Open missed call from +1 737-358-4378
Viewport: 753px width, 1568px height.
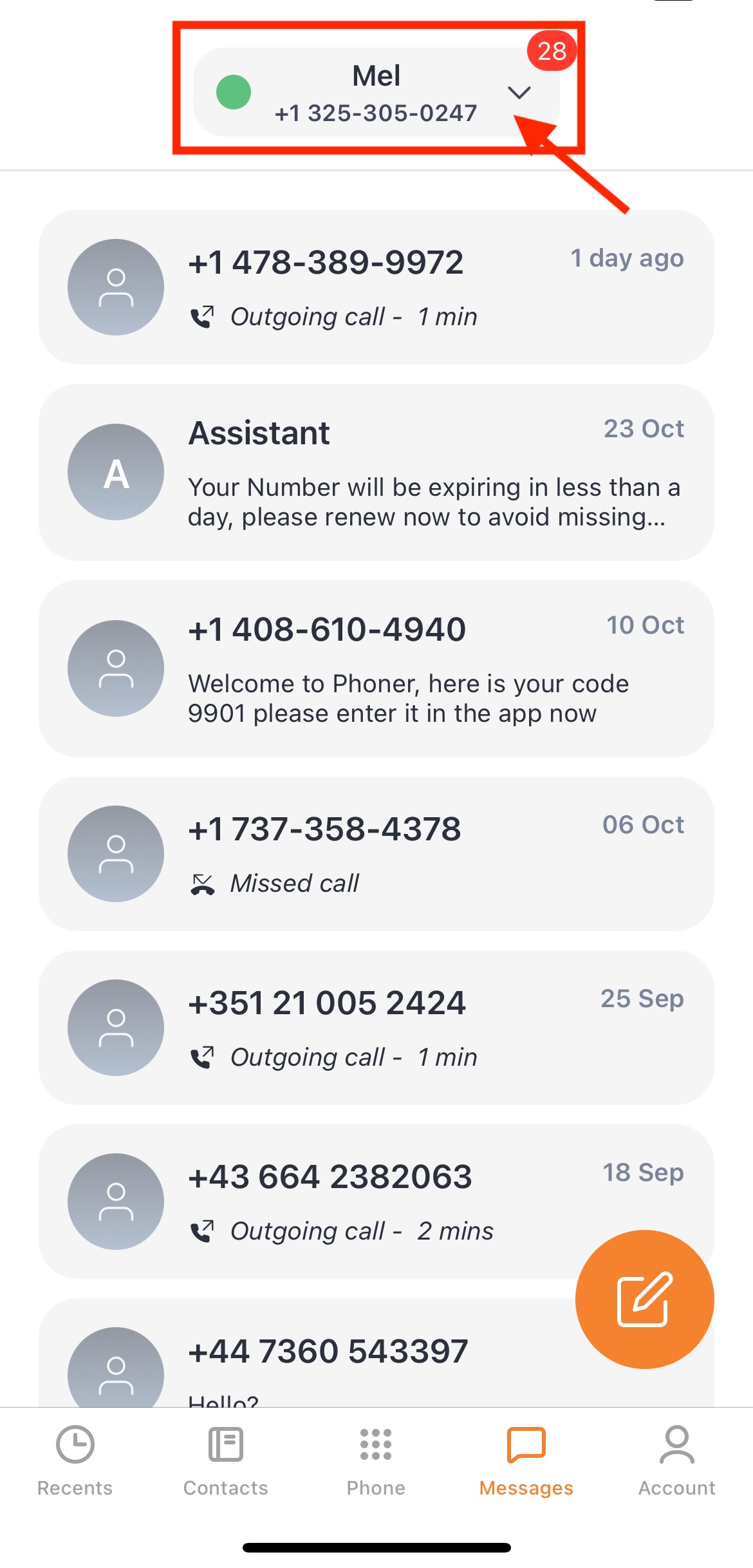(376, 854)
